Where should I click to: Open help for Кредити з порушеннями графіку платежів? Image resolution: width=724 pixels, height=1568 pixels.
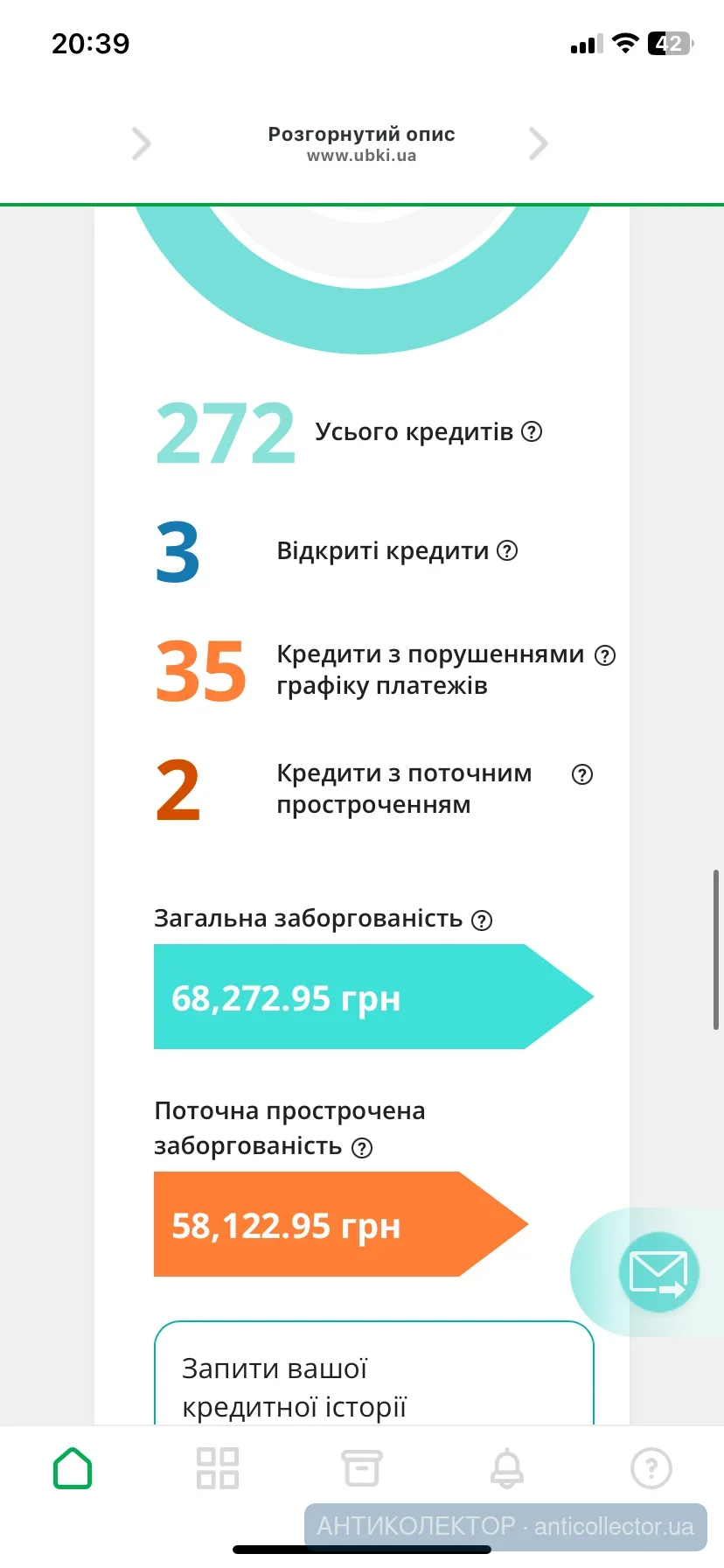(x=605, y=655)
